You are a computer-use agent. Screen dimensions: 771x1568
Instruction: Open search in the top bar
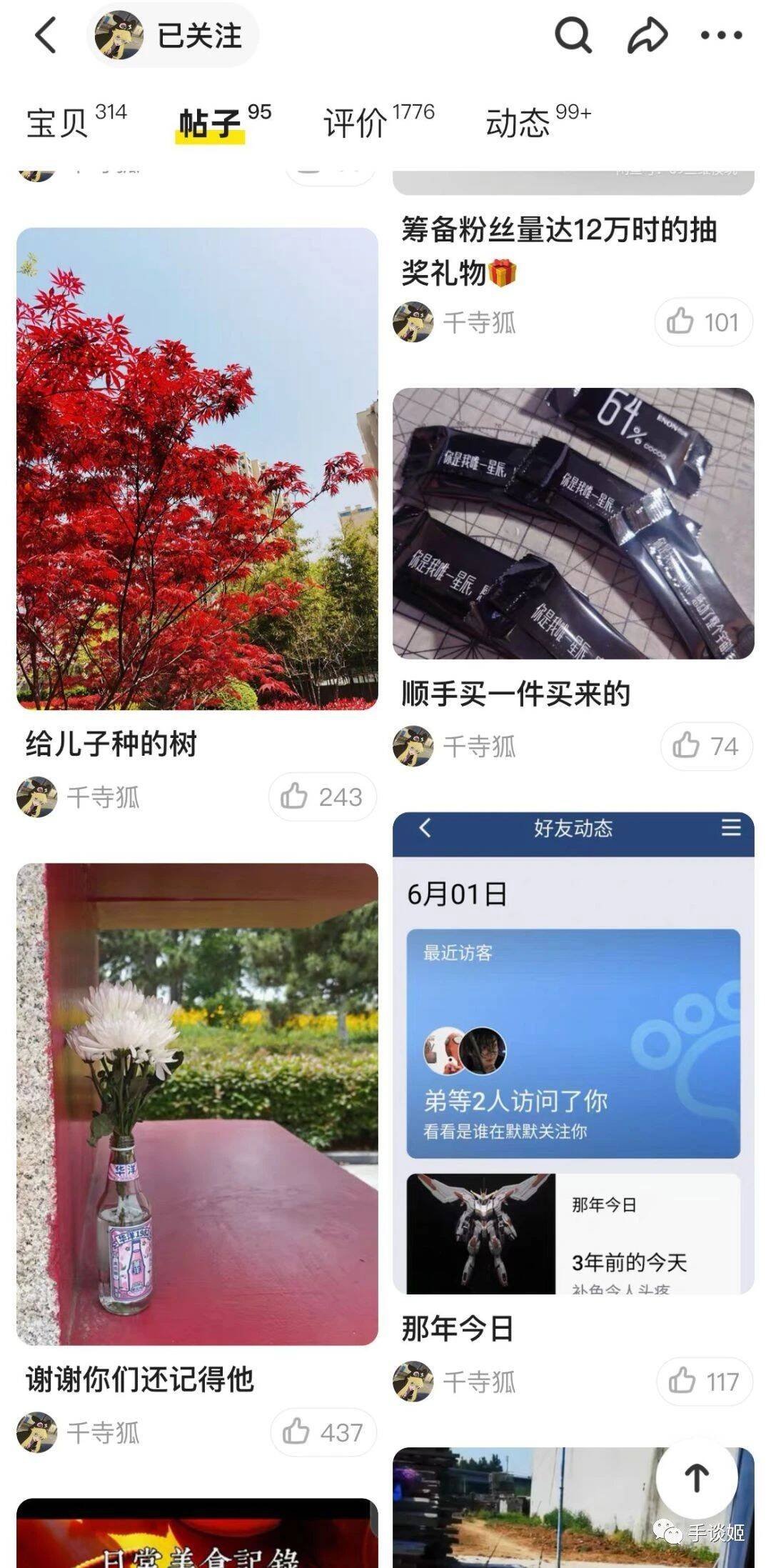tap(573, 35)
